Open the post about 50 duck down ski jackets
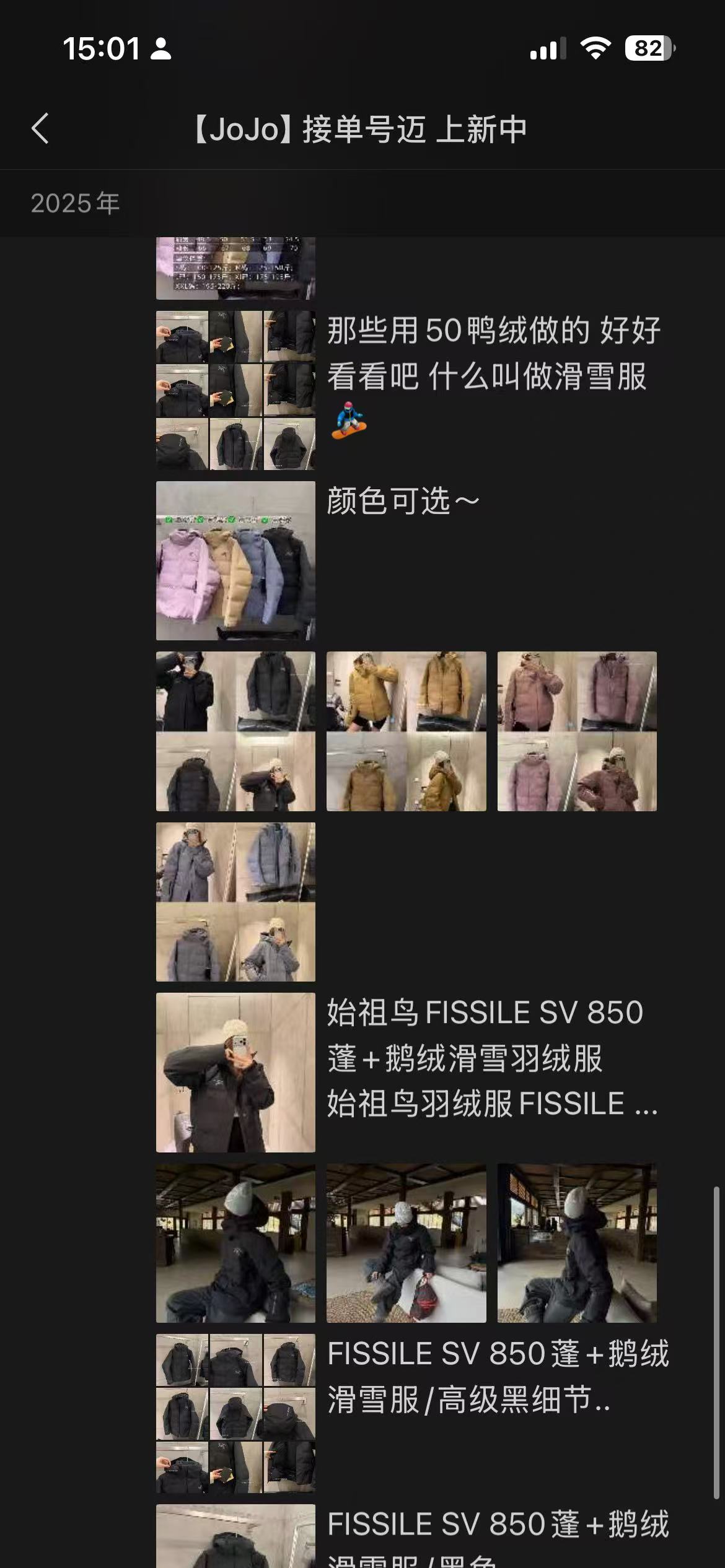The width and height of the screenshot is (725, 1568). click(x=493, y=353)
